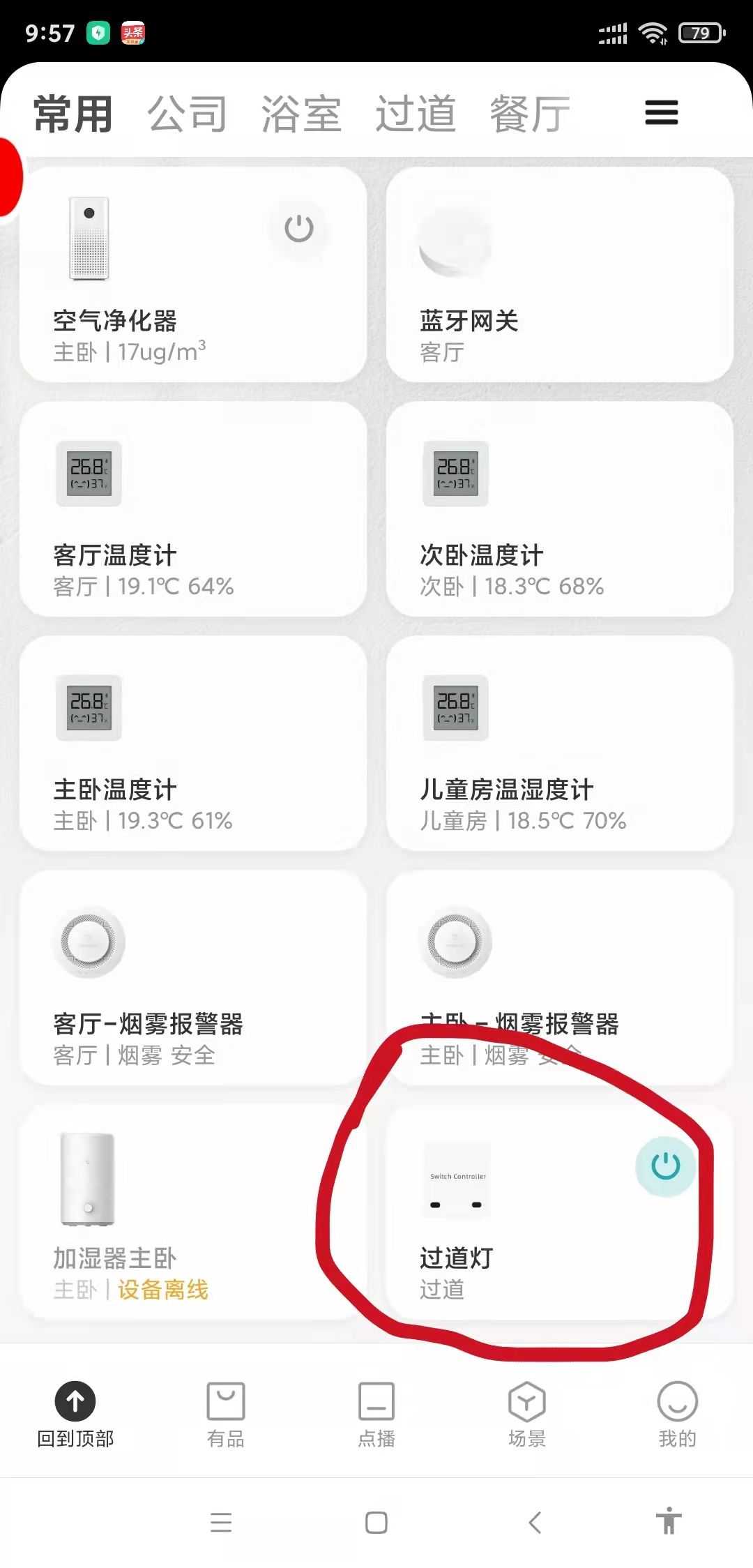The height and width of the screenshot is (1568, 753).
Task: Switch to the 浴室 tab
Action: coord(301,114)
